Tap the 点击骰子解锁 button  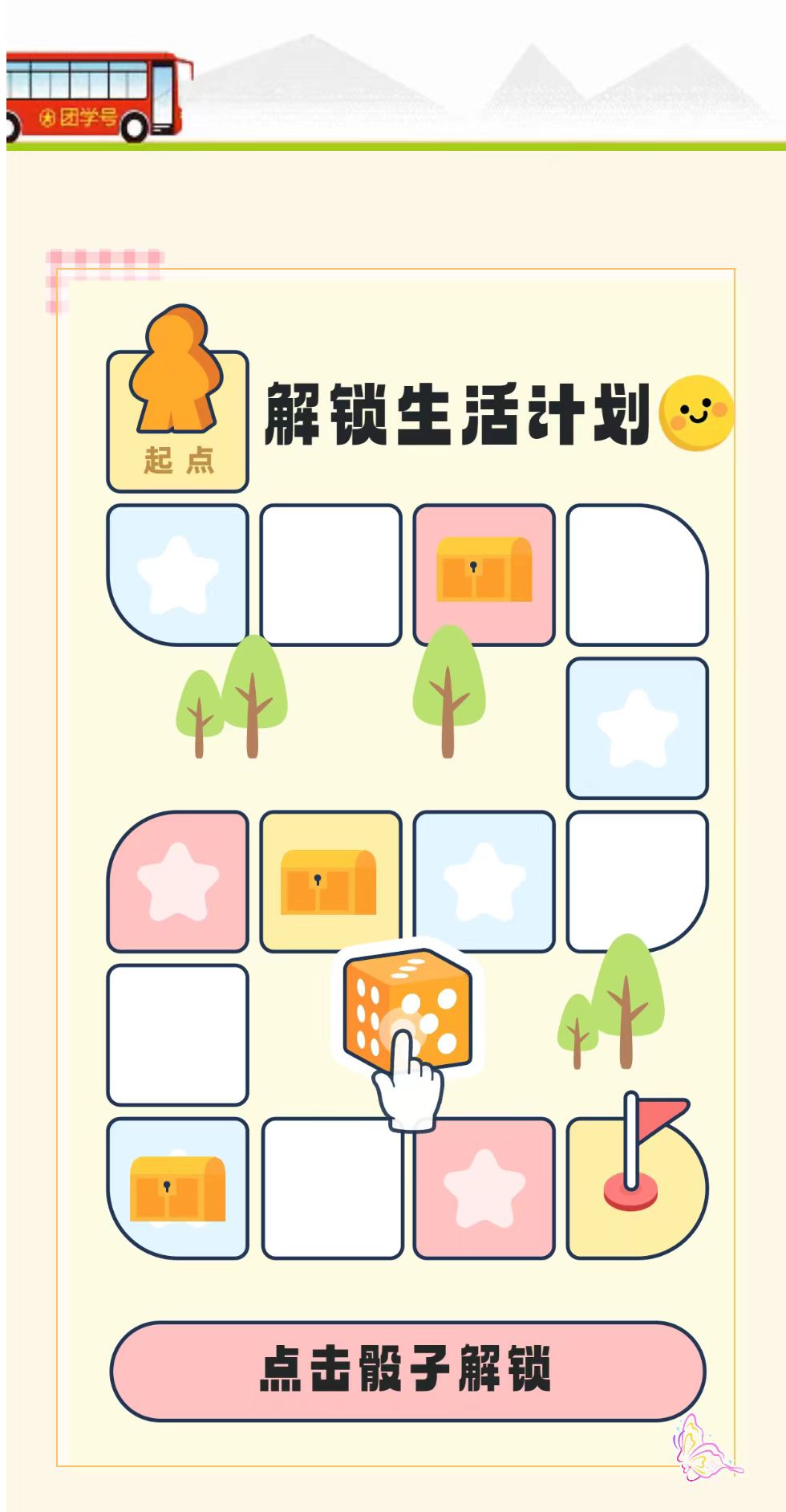407,1371
